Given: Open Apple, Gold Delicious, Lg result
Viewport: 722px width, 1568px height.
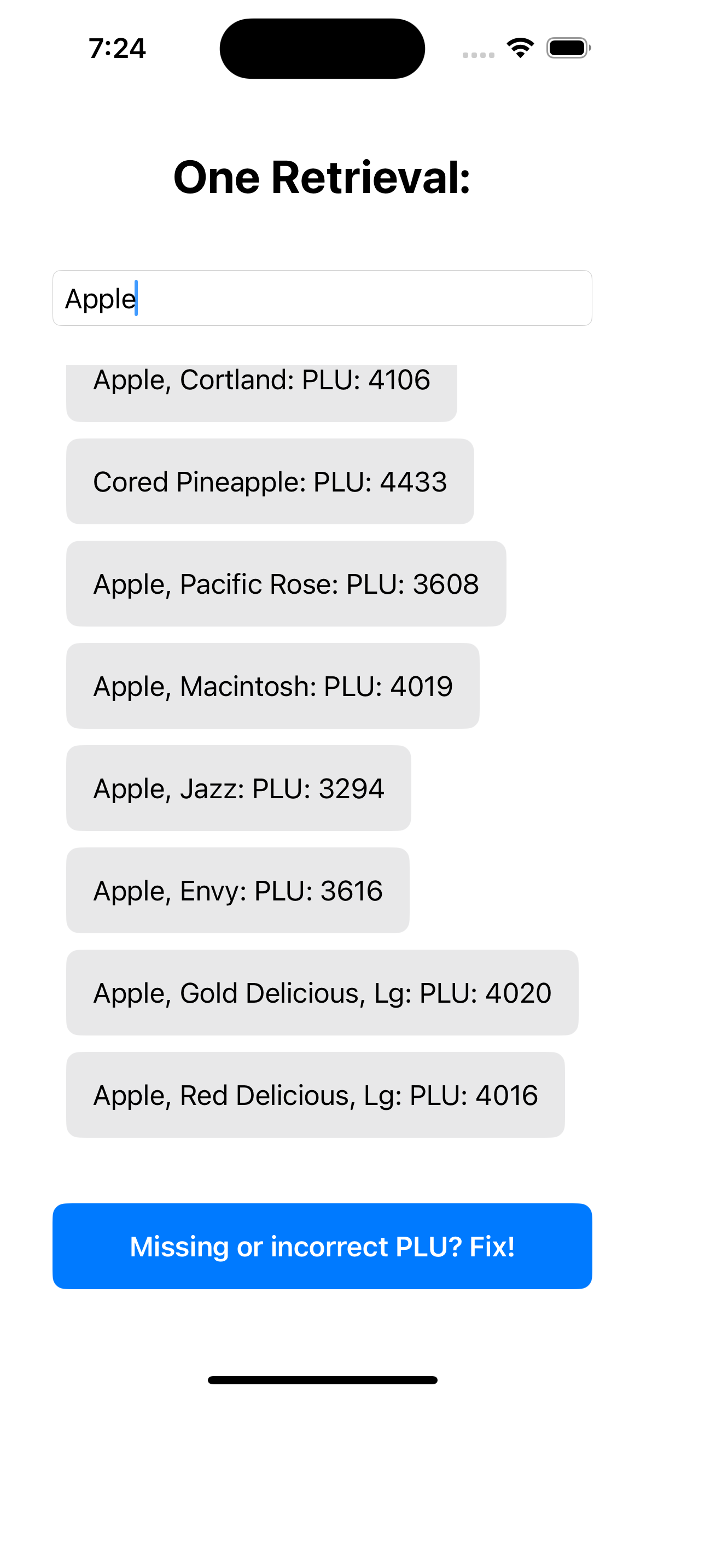Looking at the screenshot, I should coord(322,993).
